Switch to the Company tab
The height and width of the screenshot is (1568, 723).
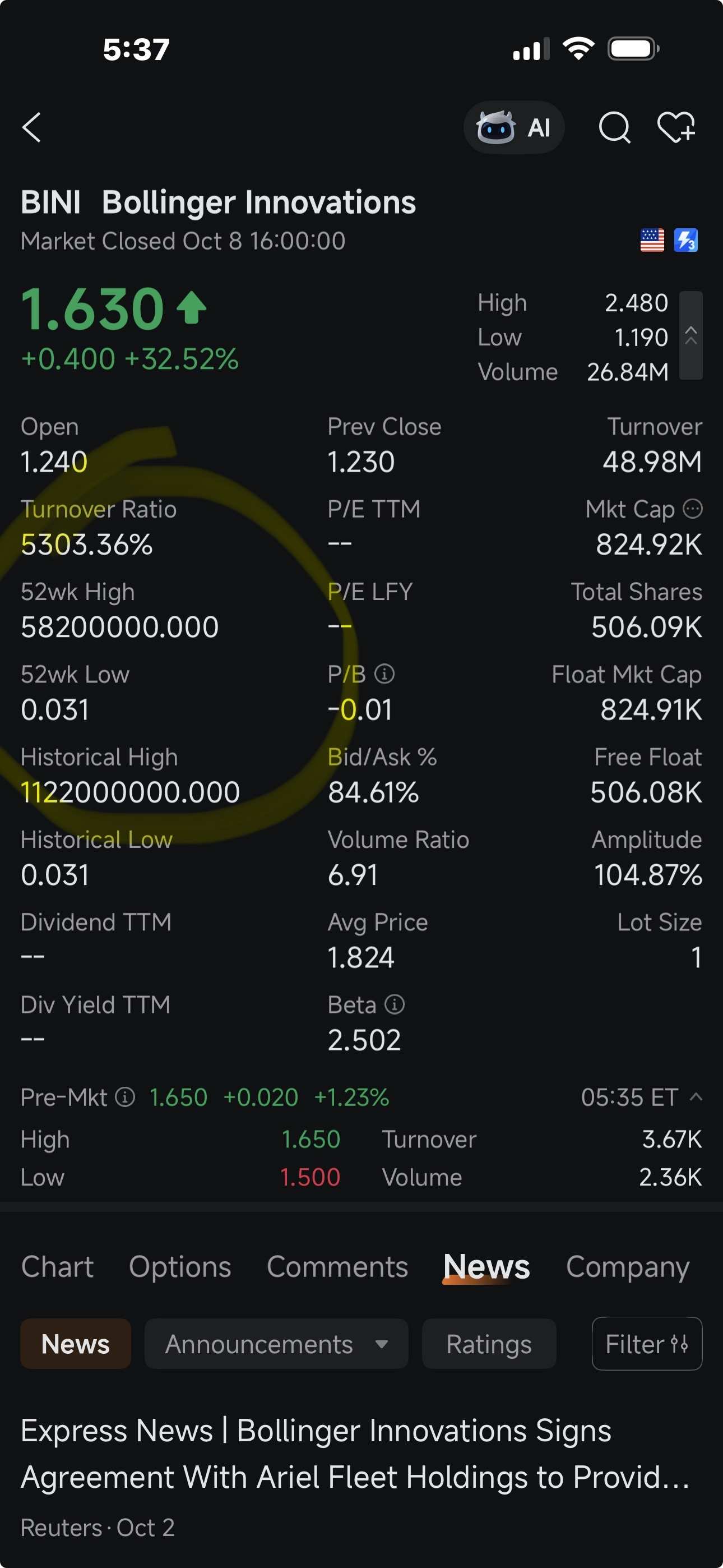[628, 1267]
